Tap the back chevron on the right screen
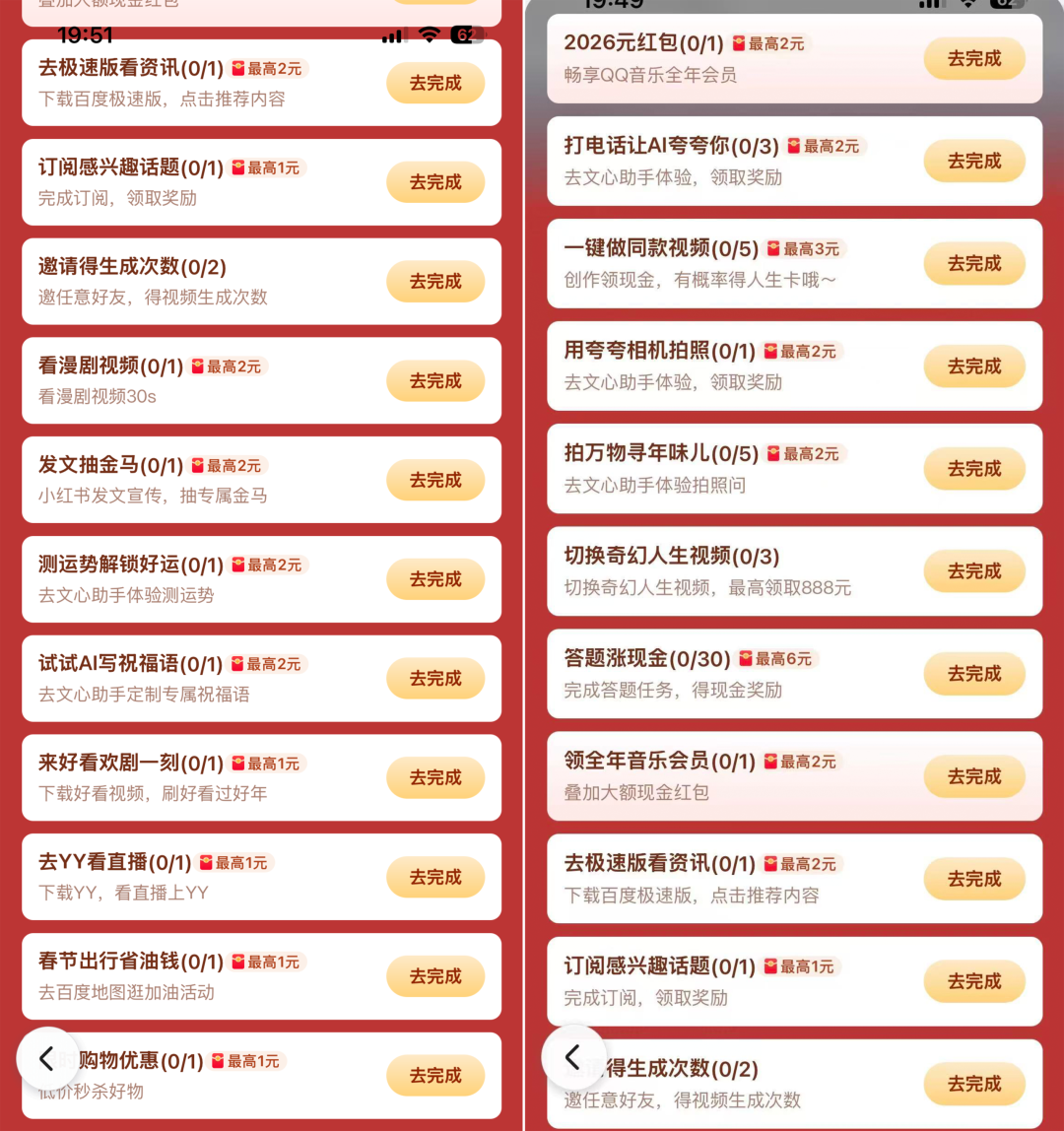The height and width of the screenshot is (1131, 1064). (x=574, y=1058)
